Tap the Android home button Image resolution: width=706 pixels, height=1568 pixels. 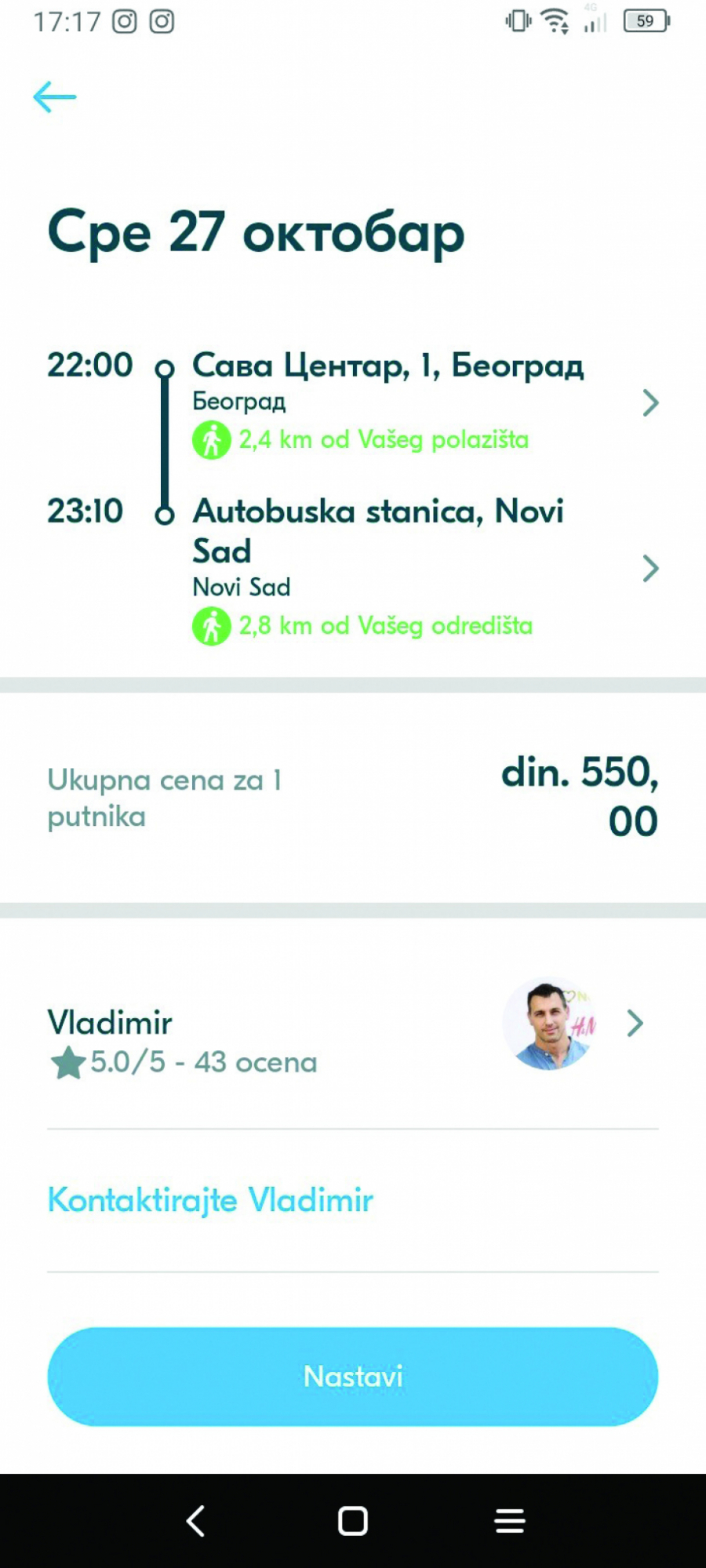[x=352, y=1520]
